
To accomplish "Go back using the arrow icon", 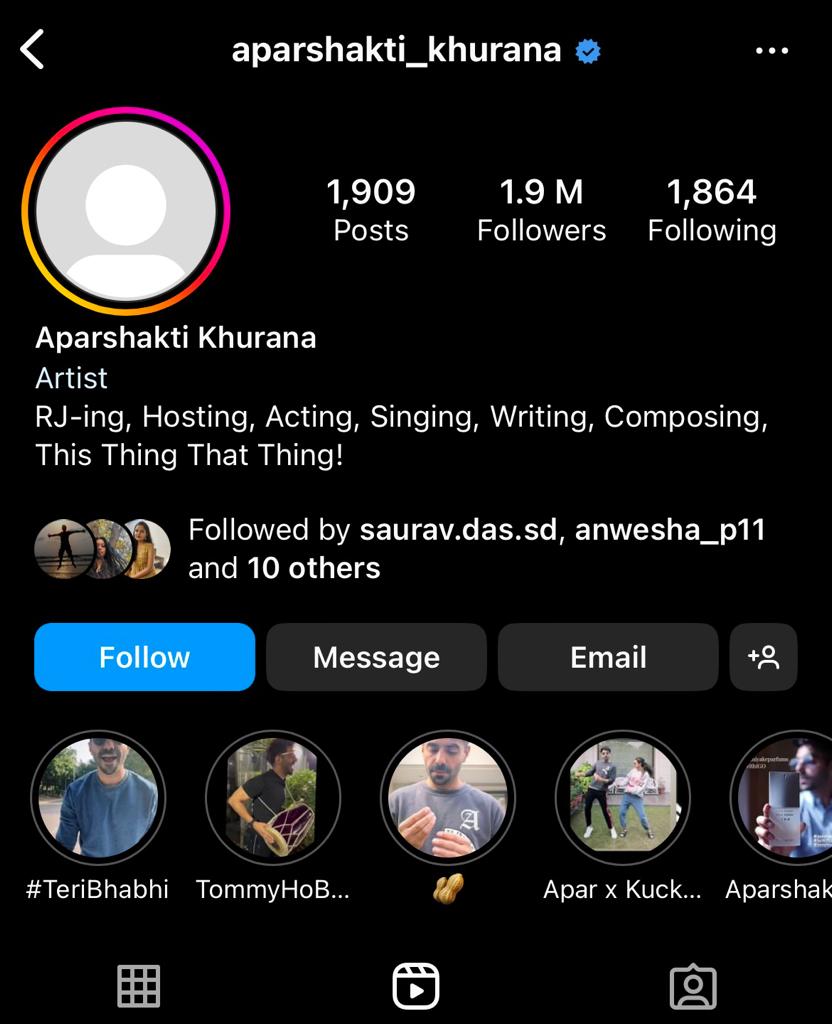I will [x=33, y=49].
